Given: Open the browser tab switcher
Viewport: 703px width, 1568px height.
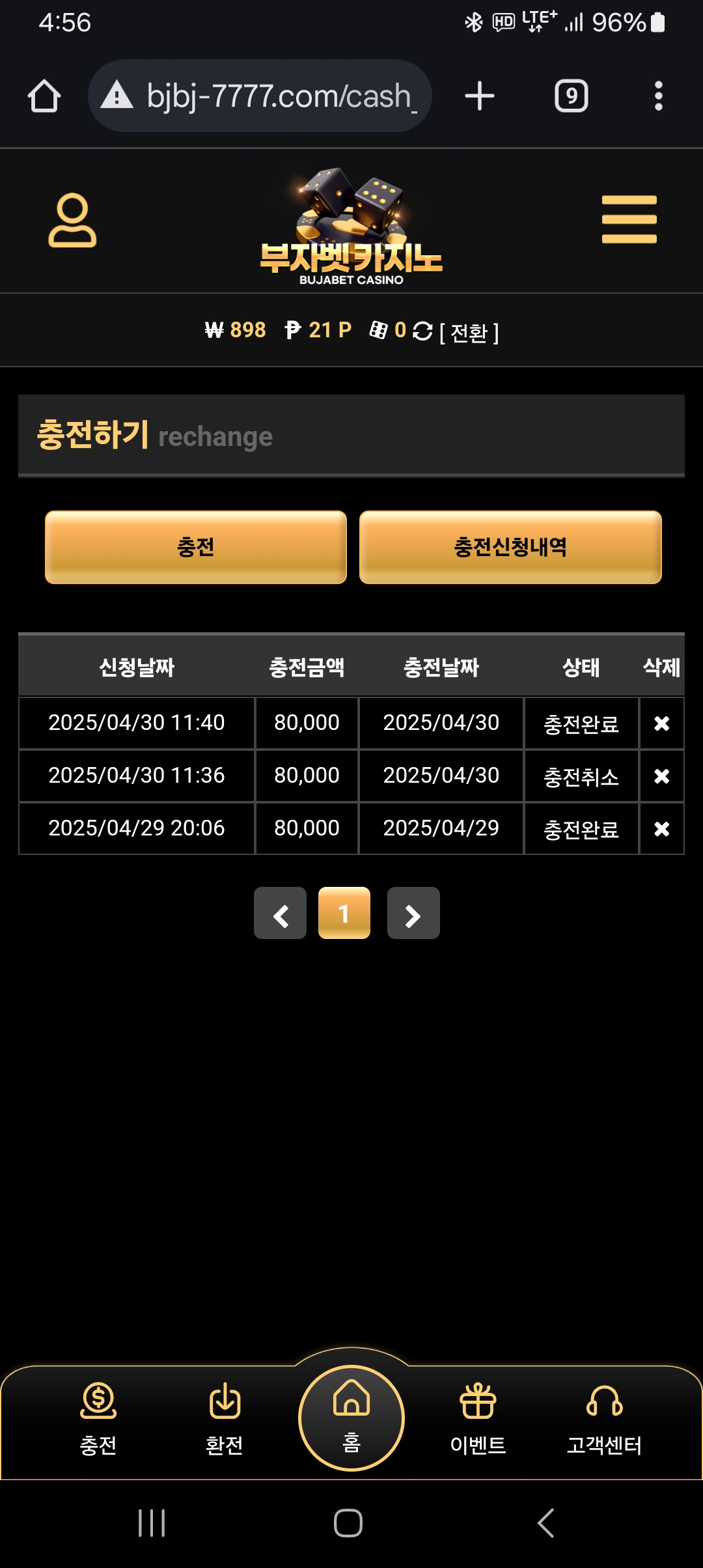Looking at the screenshot, I should (x=571, y=96).
